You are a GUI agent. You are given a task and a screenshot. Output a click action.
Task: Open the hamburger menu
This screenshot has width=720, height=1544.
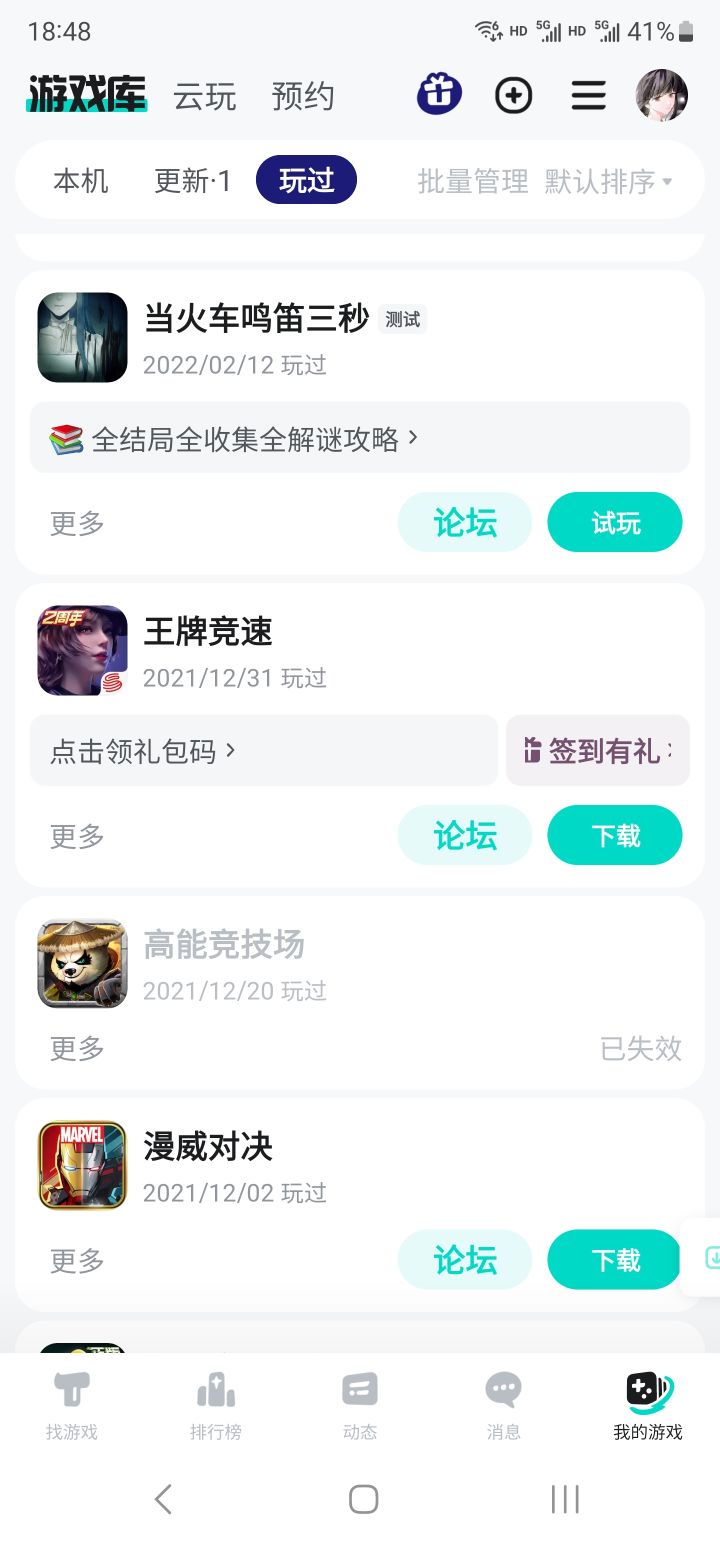pos(589,95)
